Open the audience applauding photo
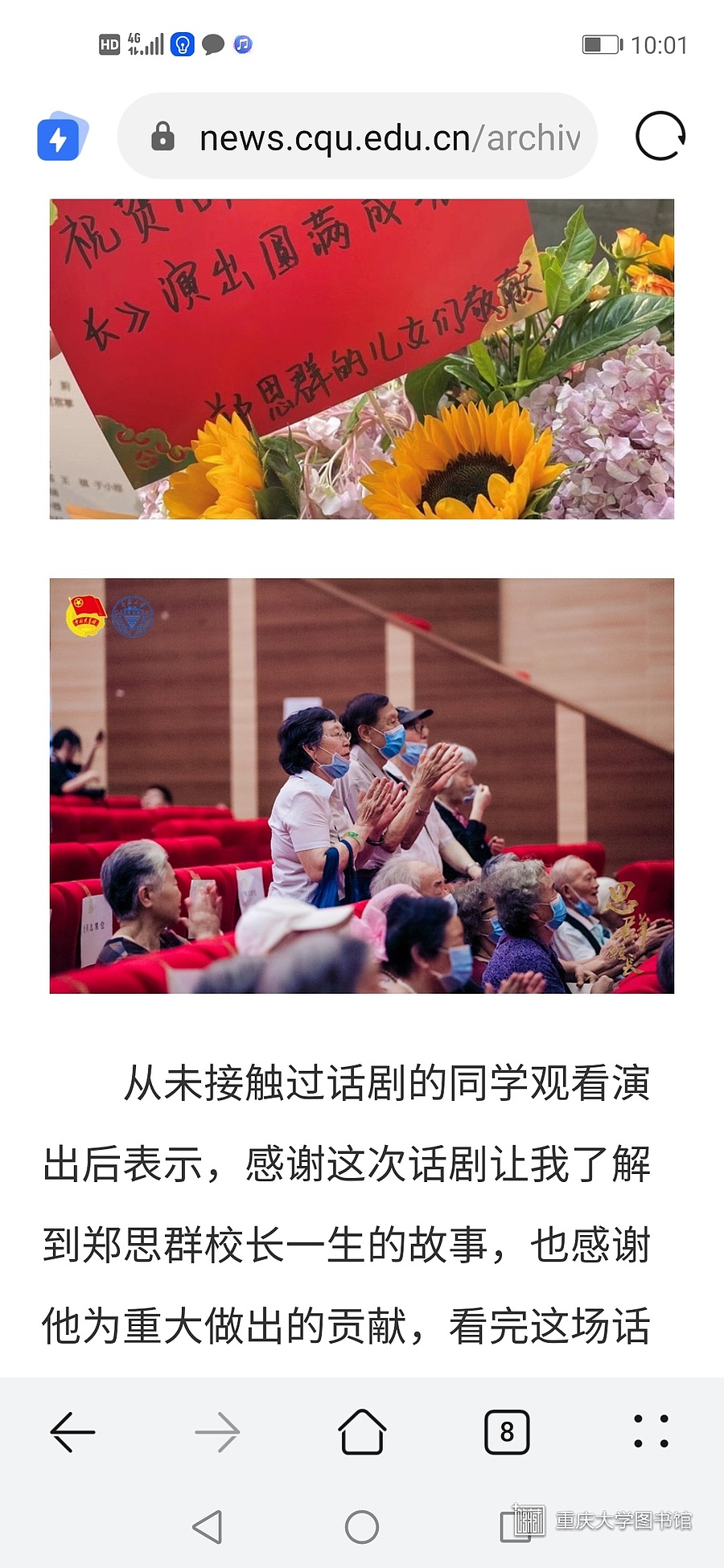This screenshot has height=1568, width=724. 362,786
